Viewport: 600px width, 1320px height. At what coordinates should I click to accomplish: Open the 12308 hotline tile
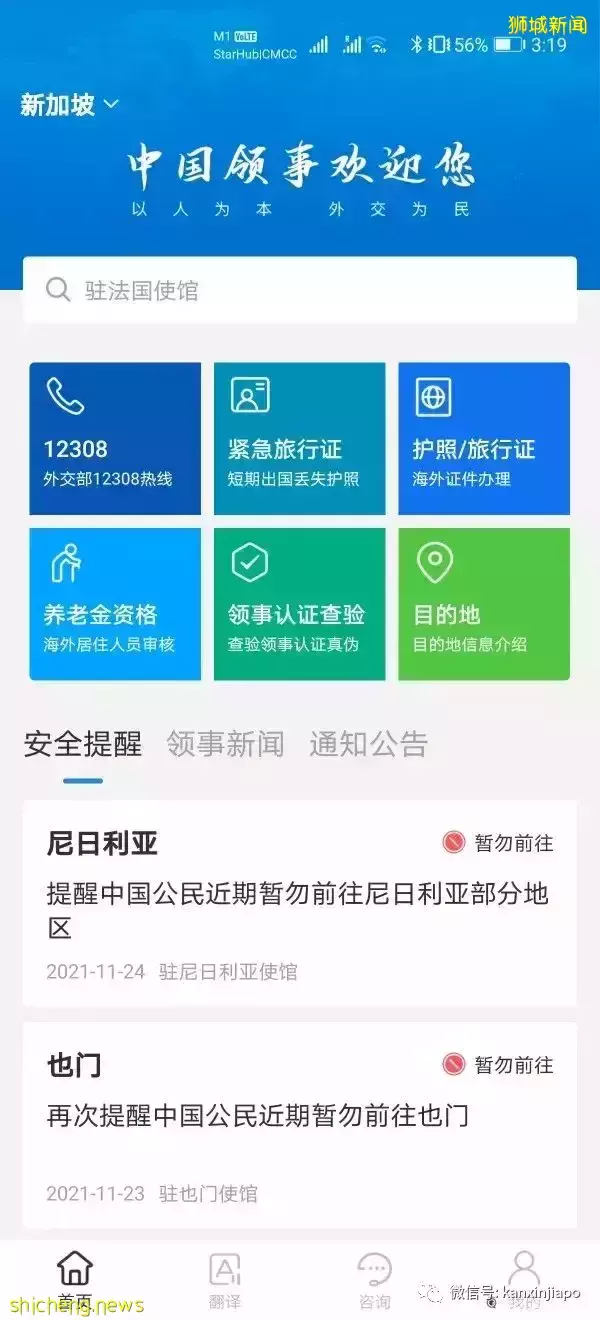[x=115, y=439]
